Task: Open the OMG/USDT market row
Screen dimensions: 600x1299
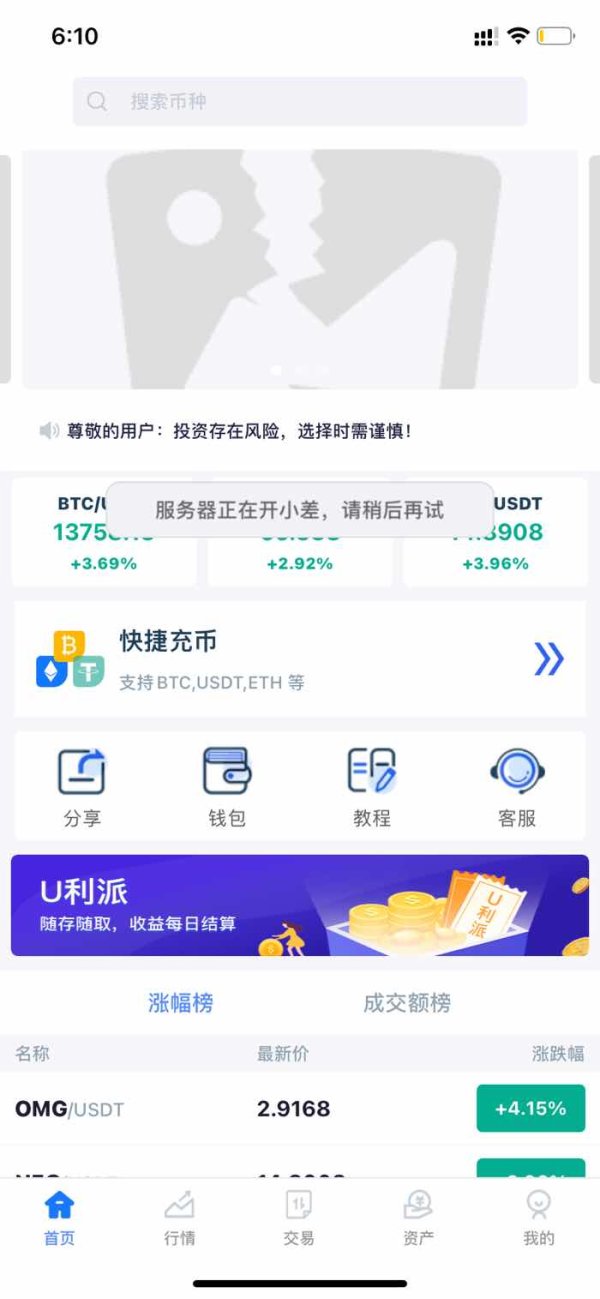Action: (x=300, y=1108)
